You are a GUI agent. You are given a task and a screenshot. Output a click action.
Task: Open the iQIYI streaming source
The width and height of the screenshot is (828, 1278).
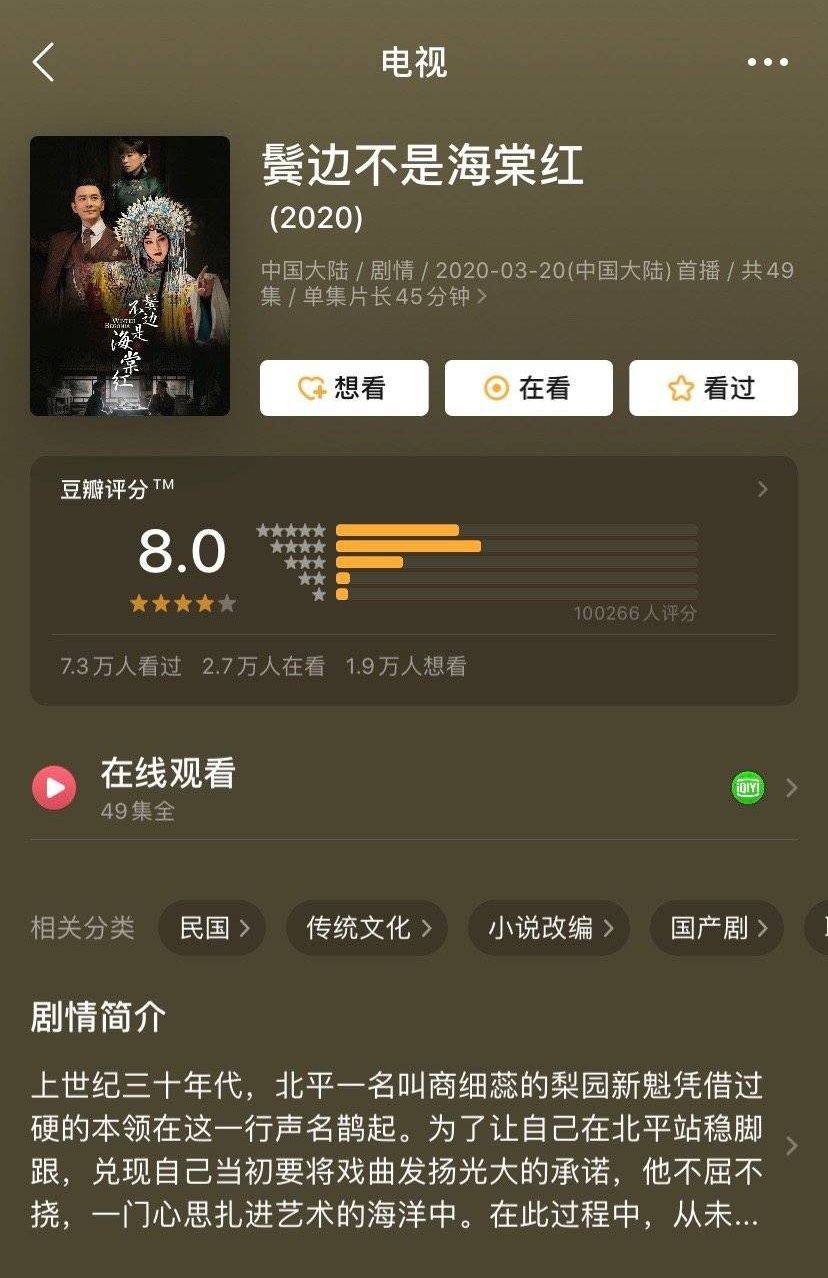click(x=748, y=788)
